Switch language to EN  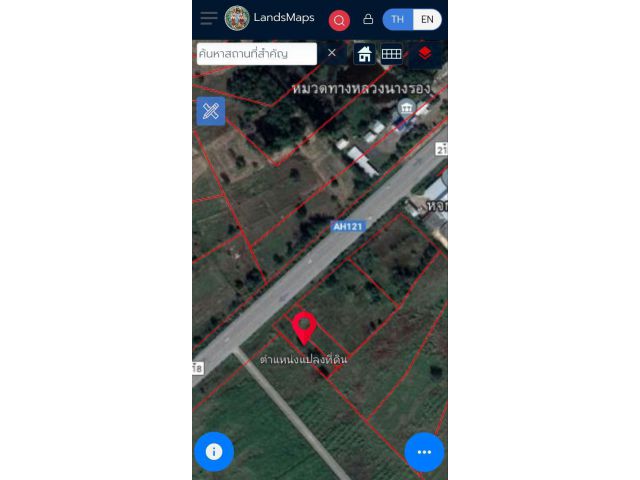427,19
